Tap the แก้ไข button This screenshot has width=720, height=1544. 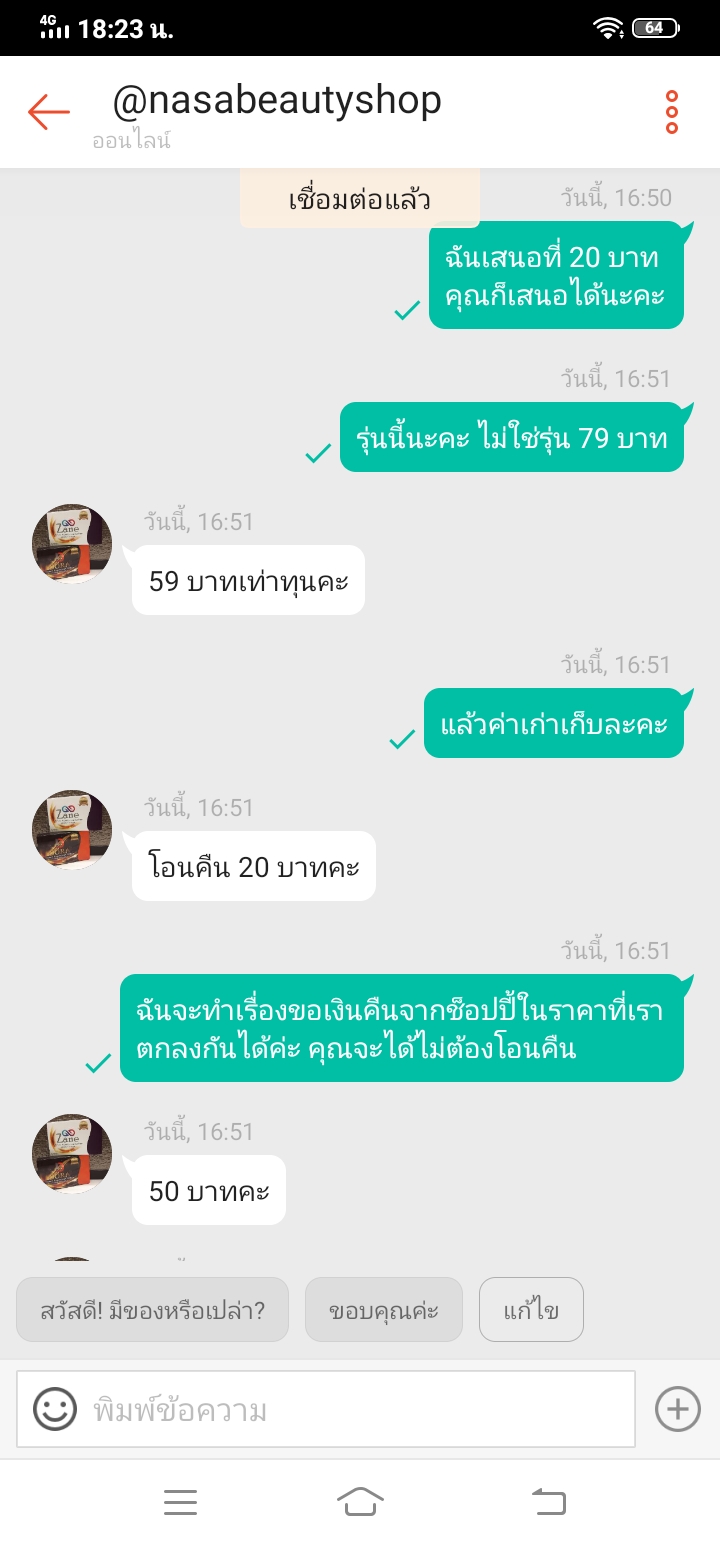coord(531,1310)
